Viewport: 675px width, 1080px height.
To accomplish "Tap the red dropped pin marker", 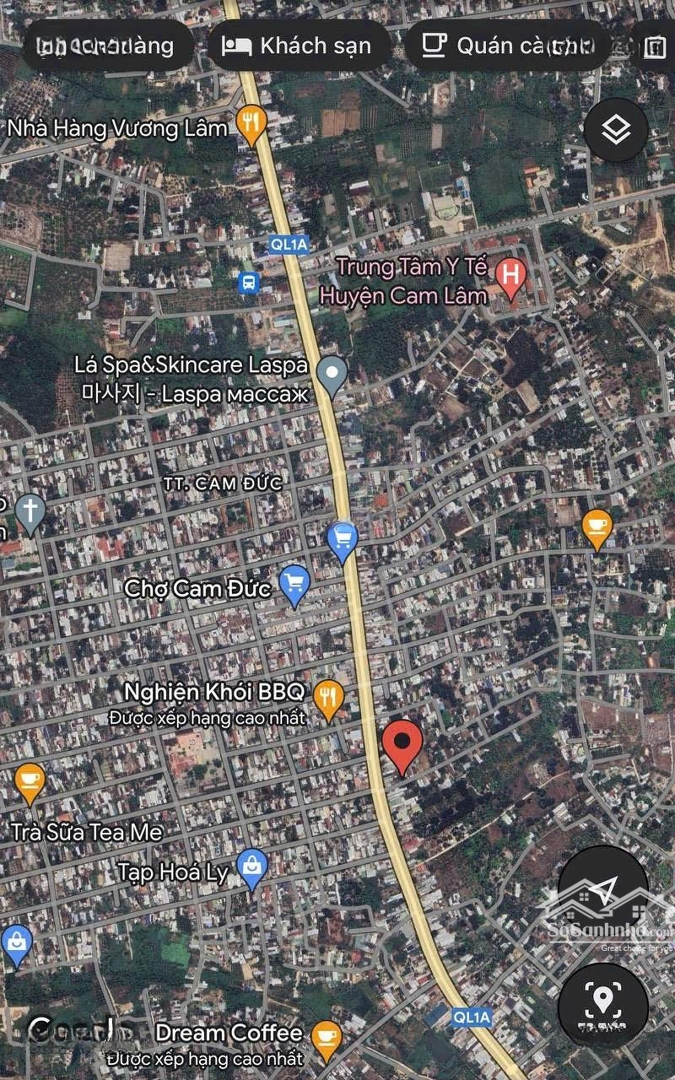I will tap(402, 745).
